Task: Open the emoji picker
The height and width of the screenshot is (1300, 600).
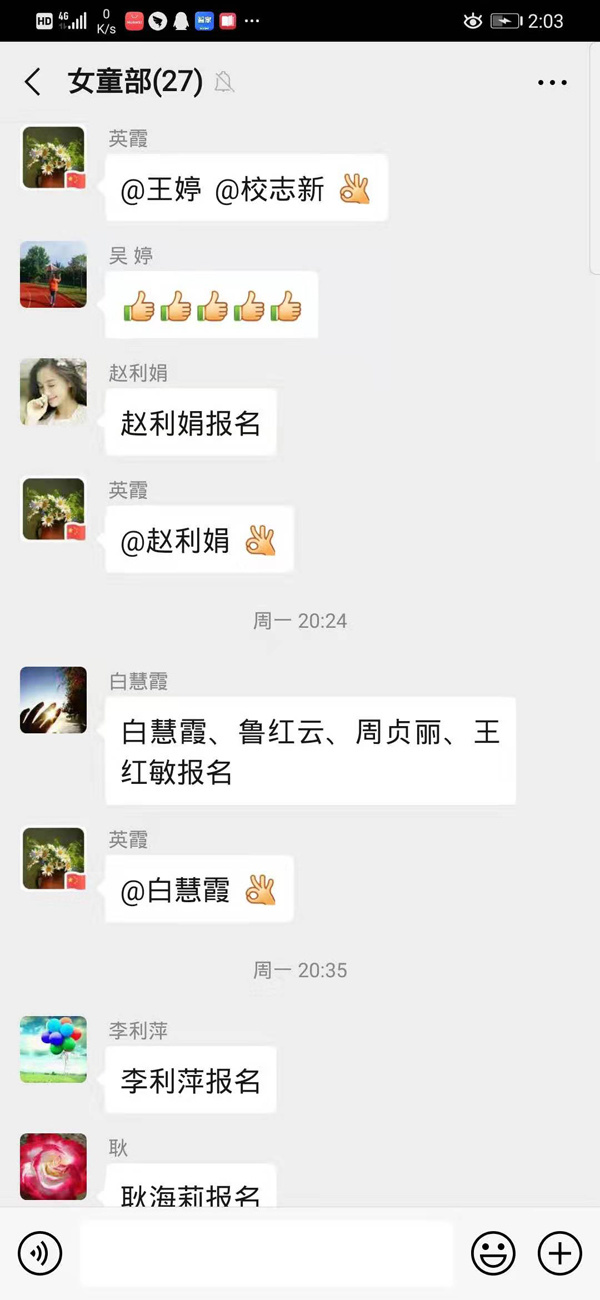Action: [493, 1253]
